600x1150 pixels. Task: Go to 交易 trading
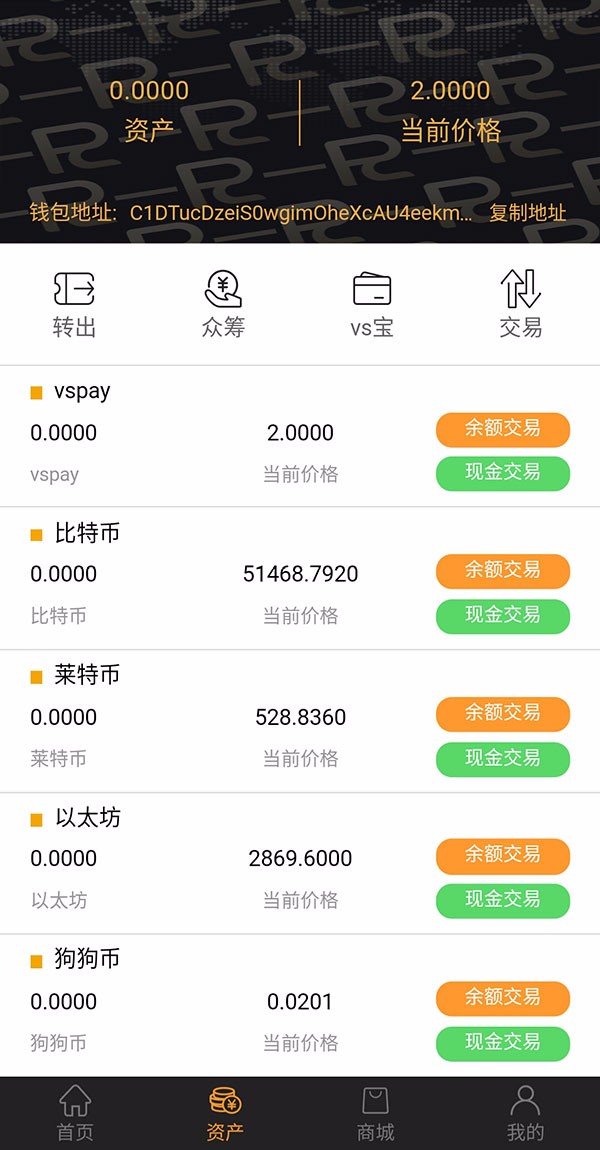click(x=520, y=303)
